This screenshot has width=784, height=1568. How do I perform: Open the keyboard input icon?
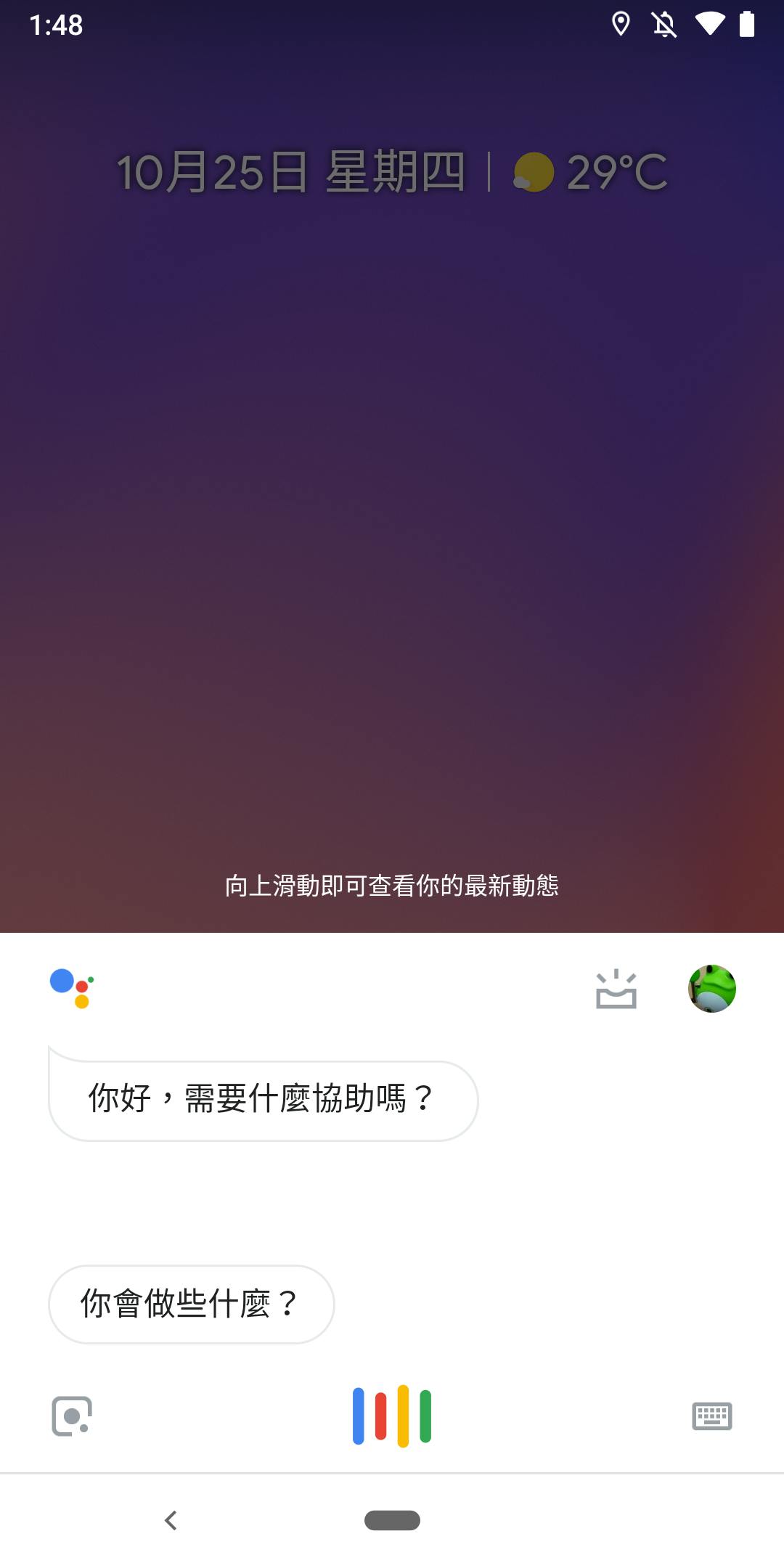(x=711, y=1416)
